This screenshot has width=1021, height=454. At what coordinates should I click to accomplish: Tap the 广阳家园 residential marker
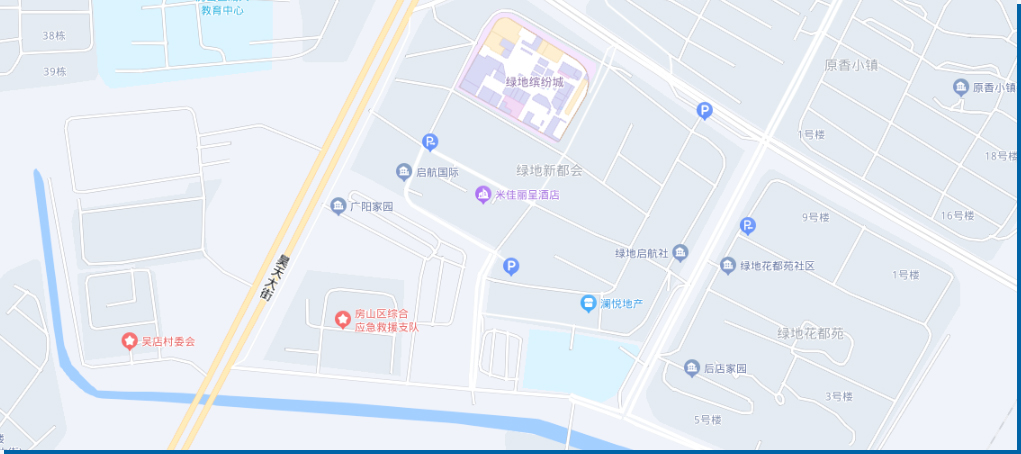coord(338,206)
